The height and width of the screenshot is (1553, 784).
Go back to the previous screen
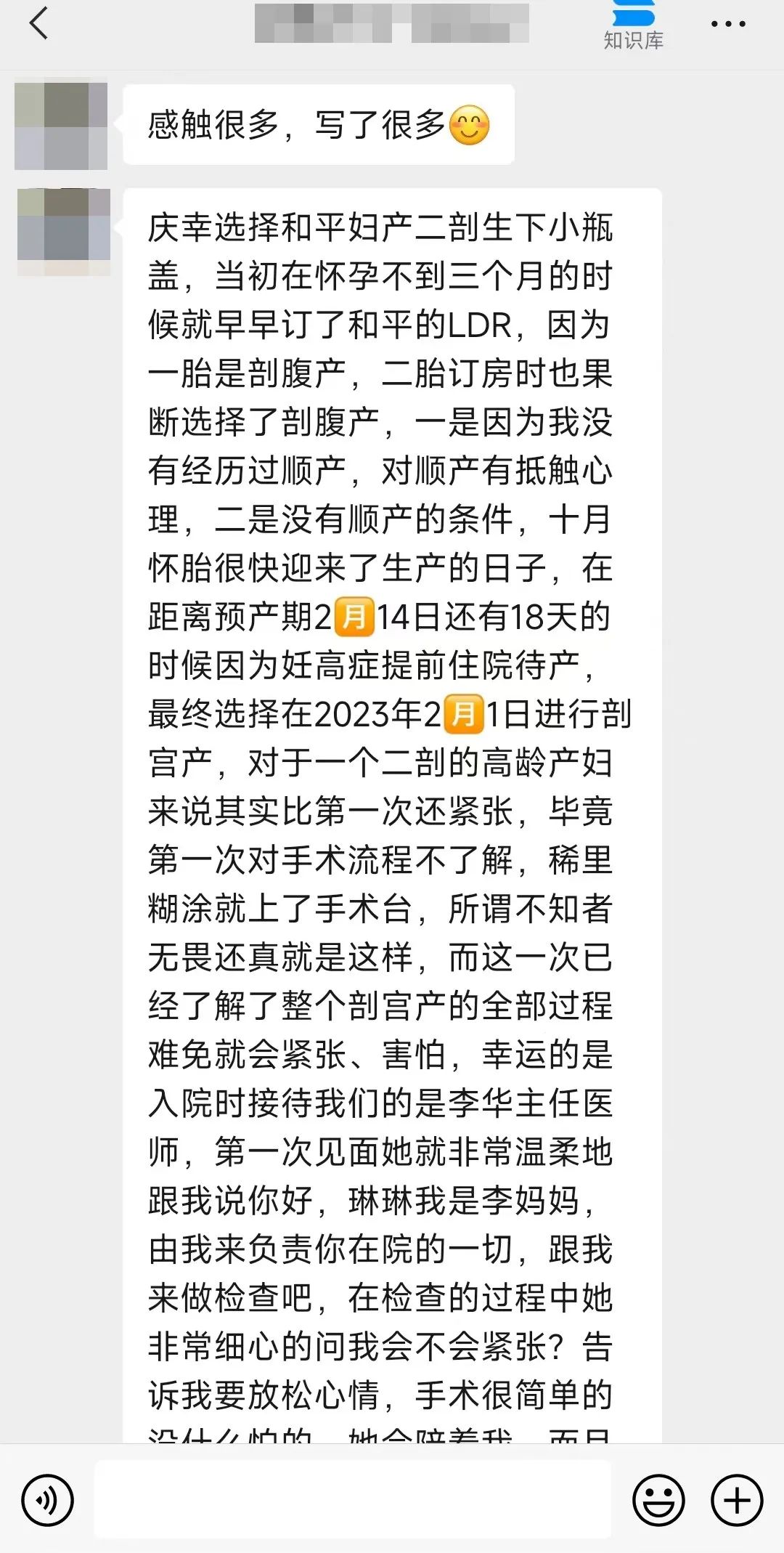[39, 23]
